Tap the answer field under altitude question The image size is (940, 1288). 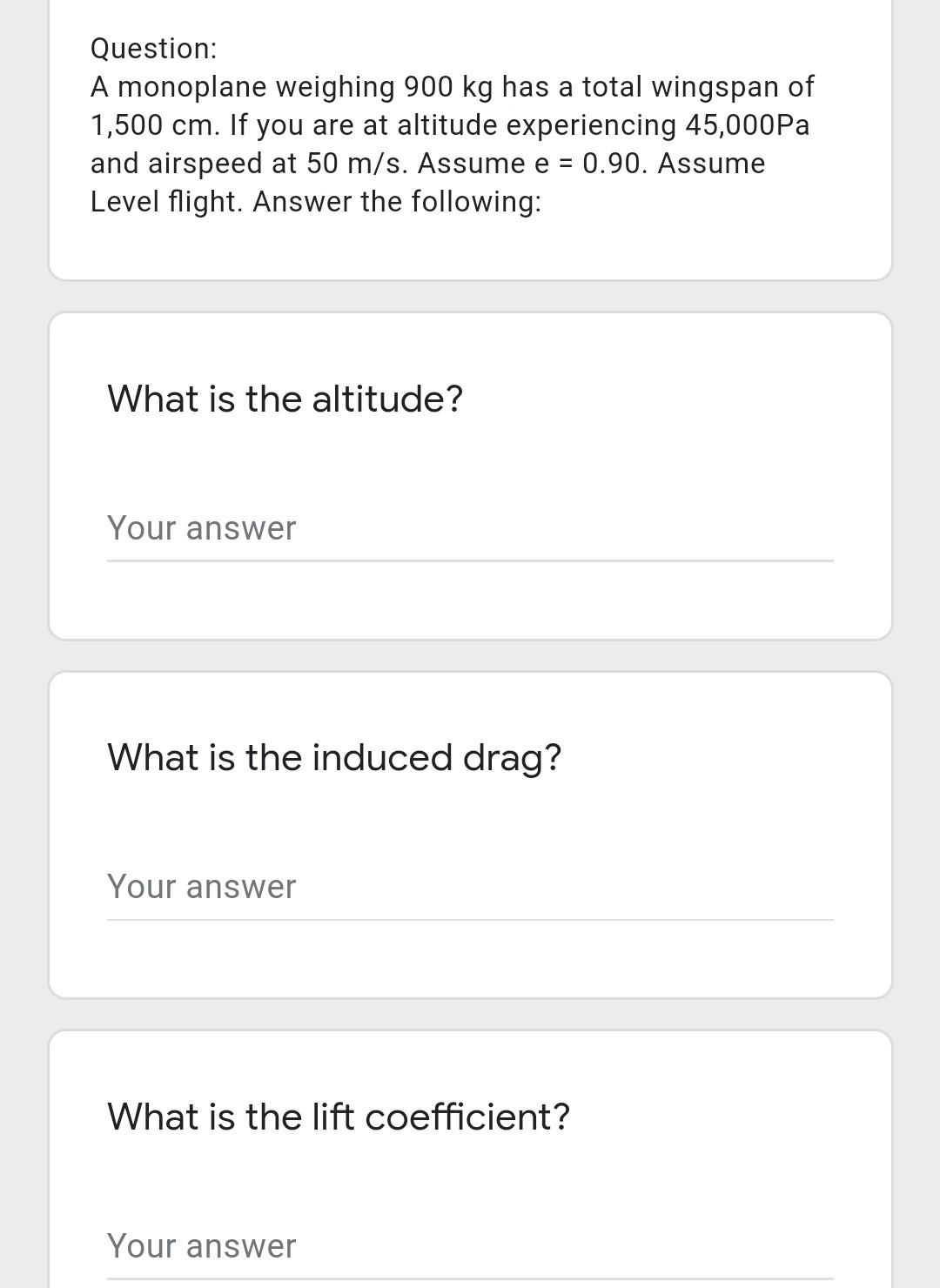[x=469, y=529]
